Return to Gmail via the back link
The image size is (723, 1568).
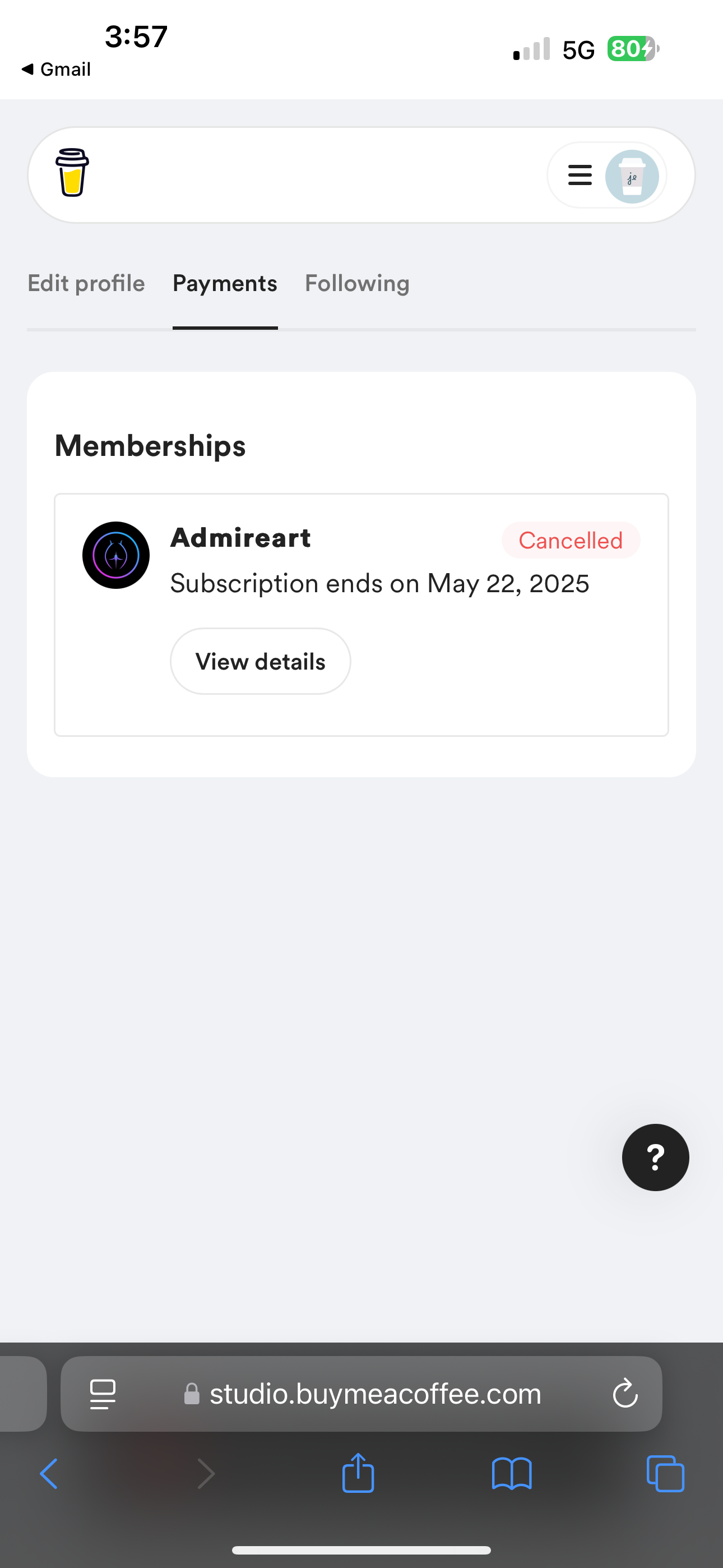56,70
